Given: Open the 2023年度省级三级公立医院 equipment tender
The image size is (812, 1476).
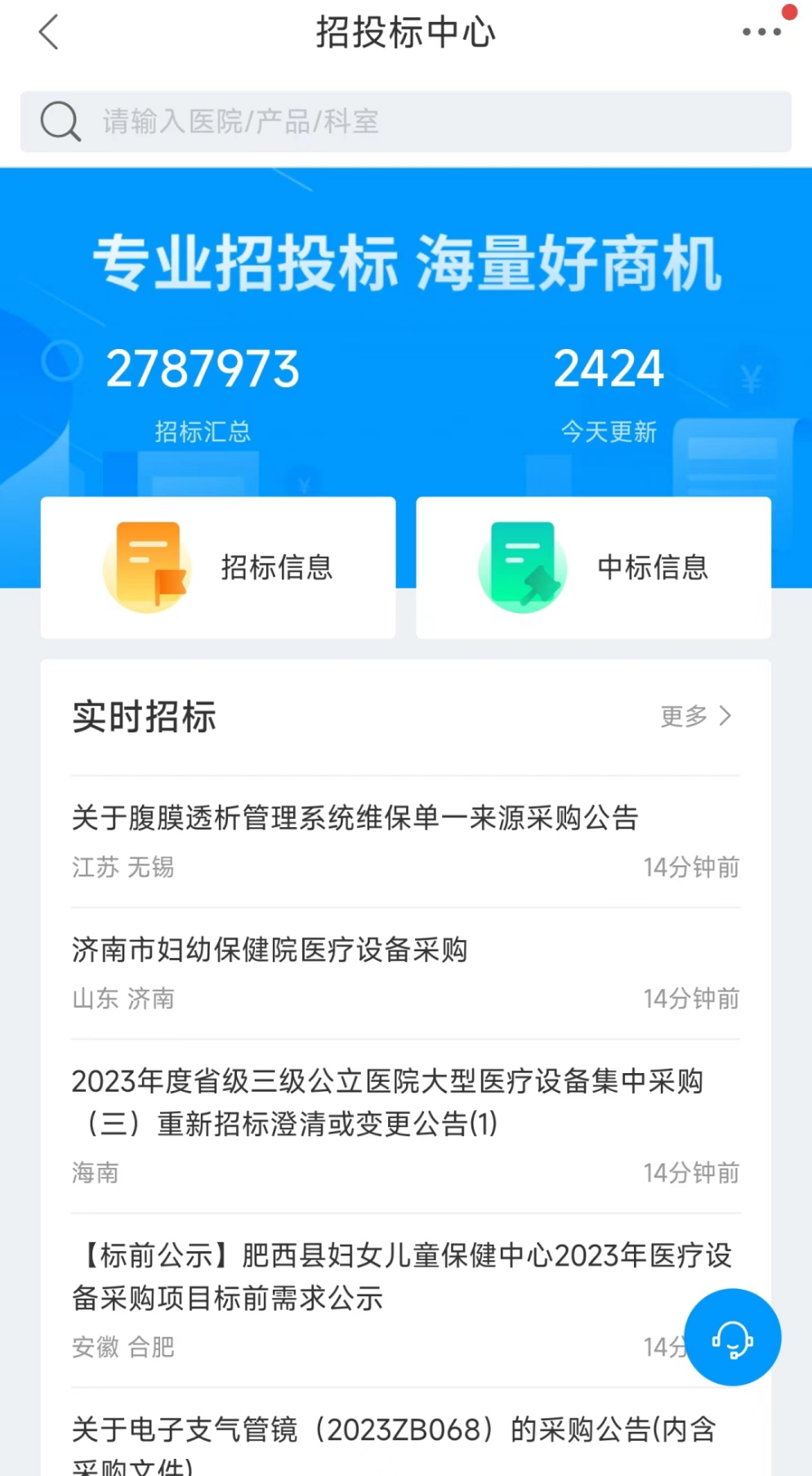Looking at the screenshot, I should point(406,1126).
